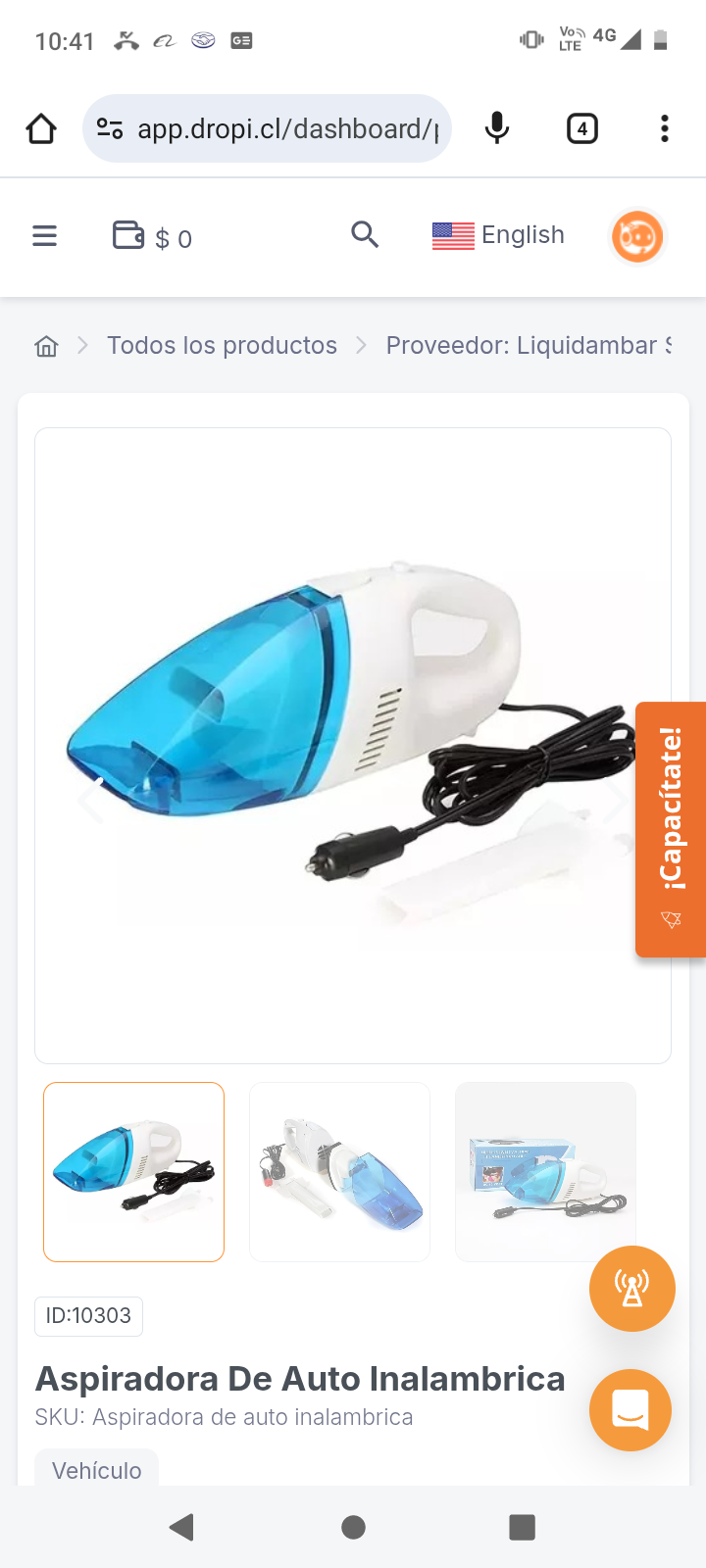Open the wallet balance
The image size is (706, 1568).
152,237
